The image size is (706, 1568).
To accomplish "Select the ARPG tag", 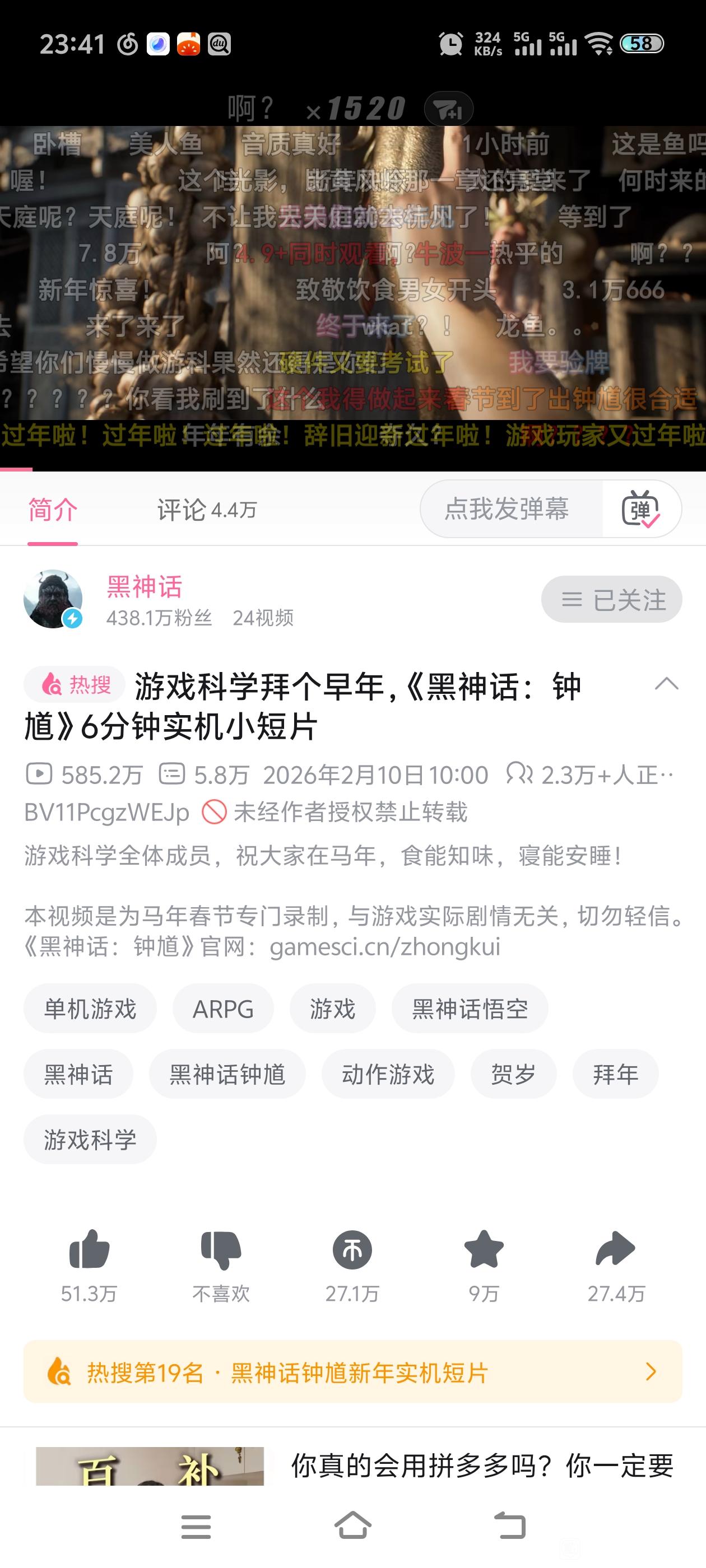I will click(x=223, y=1009).
